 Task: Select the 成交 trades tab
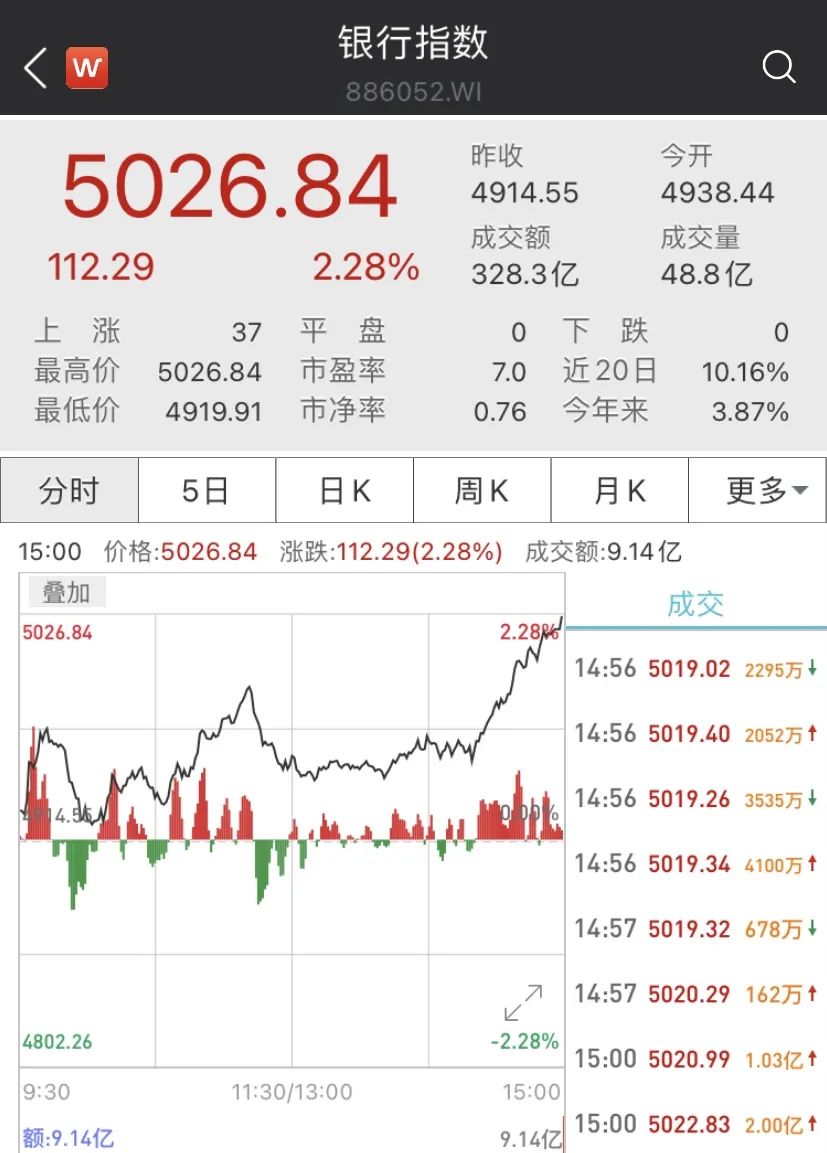pos(695,604)
